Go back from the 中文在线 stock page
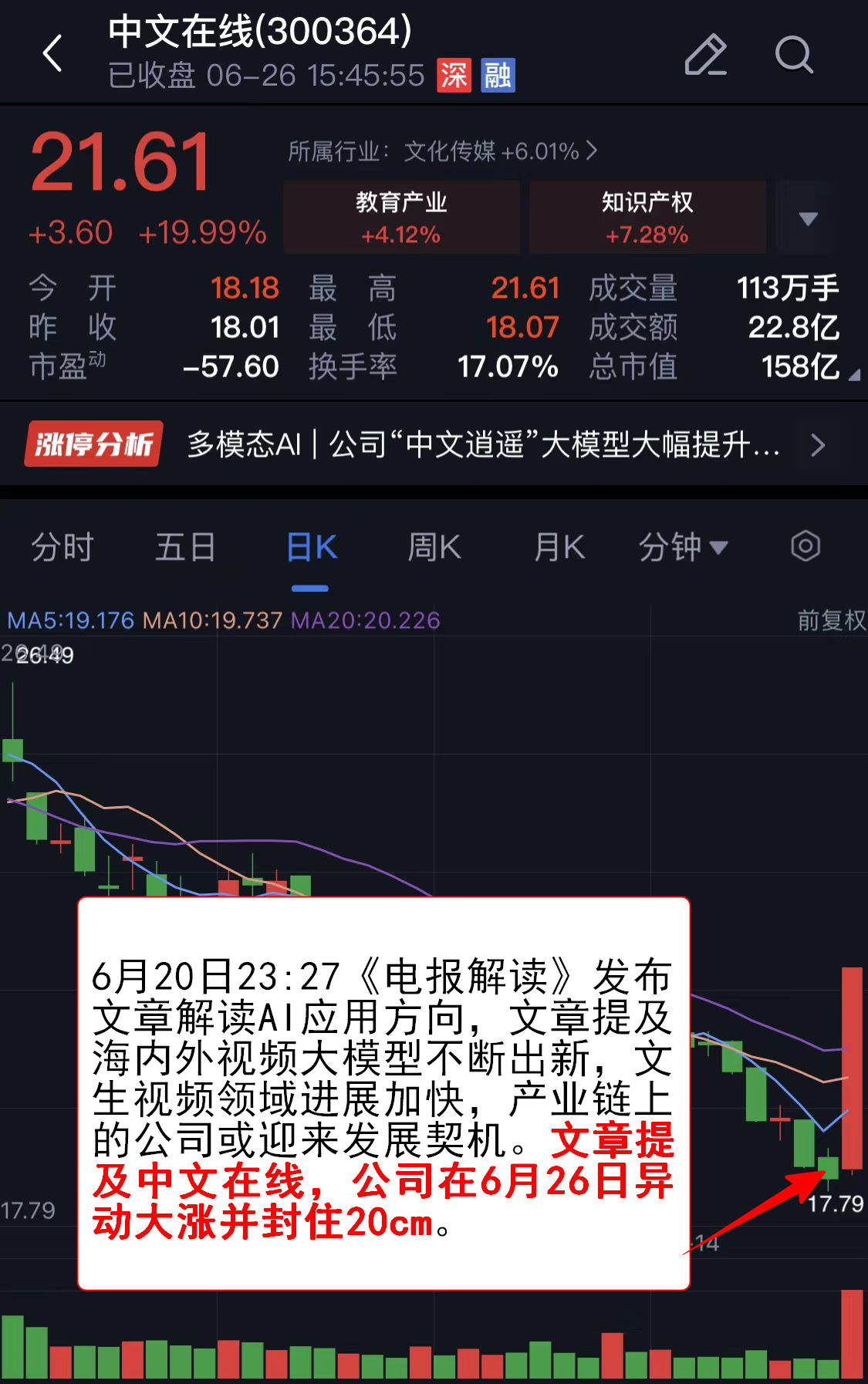Image resolution: width=868 pixels, height=1384 pixels. coord(52,54)
